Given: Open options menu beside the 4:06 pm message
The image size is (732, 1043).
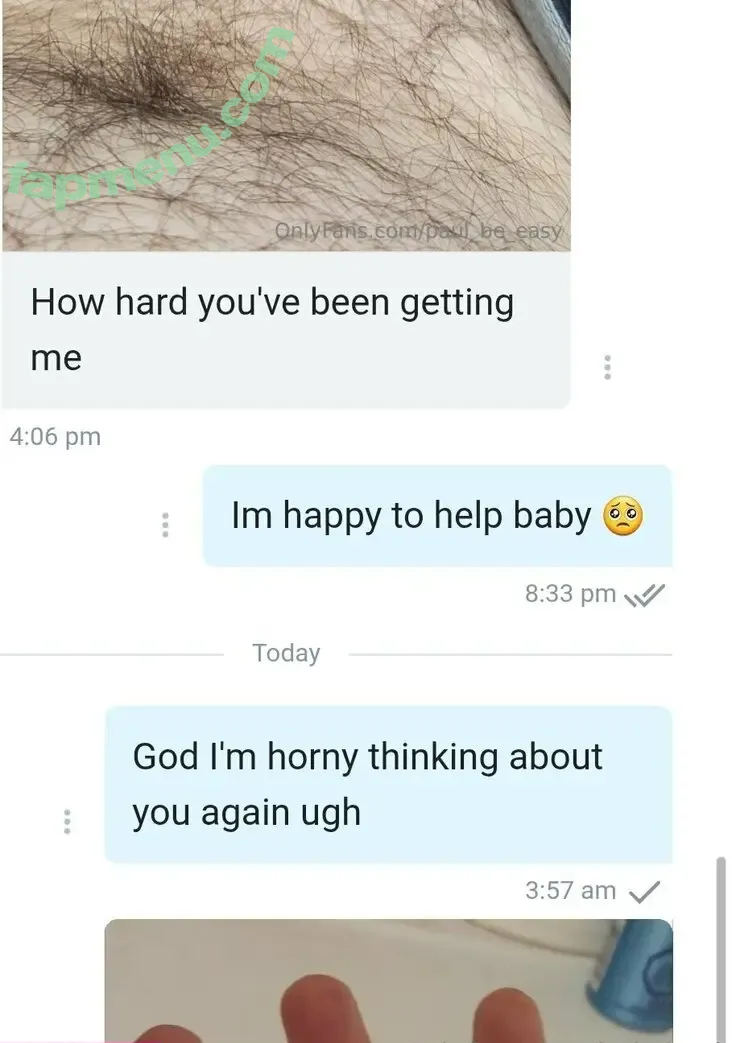Looking at the screenshot, I should [x=606, y=367].
